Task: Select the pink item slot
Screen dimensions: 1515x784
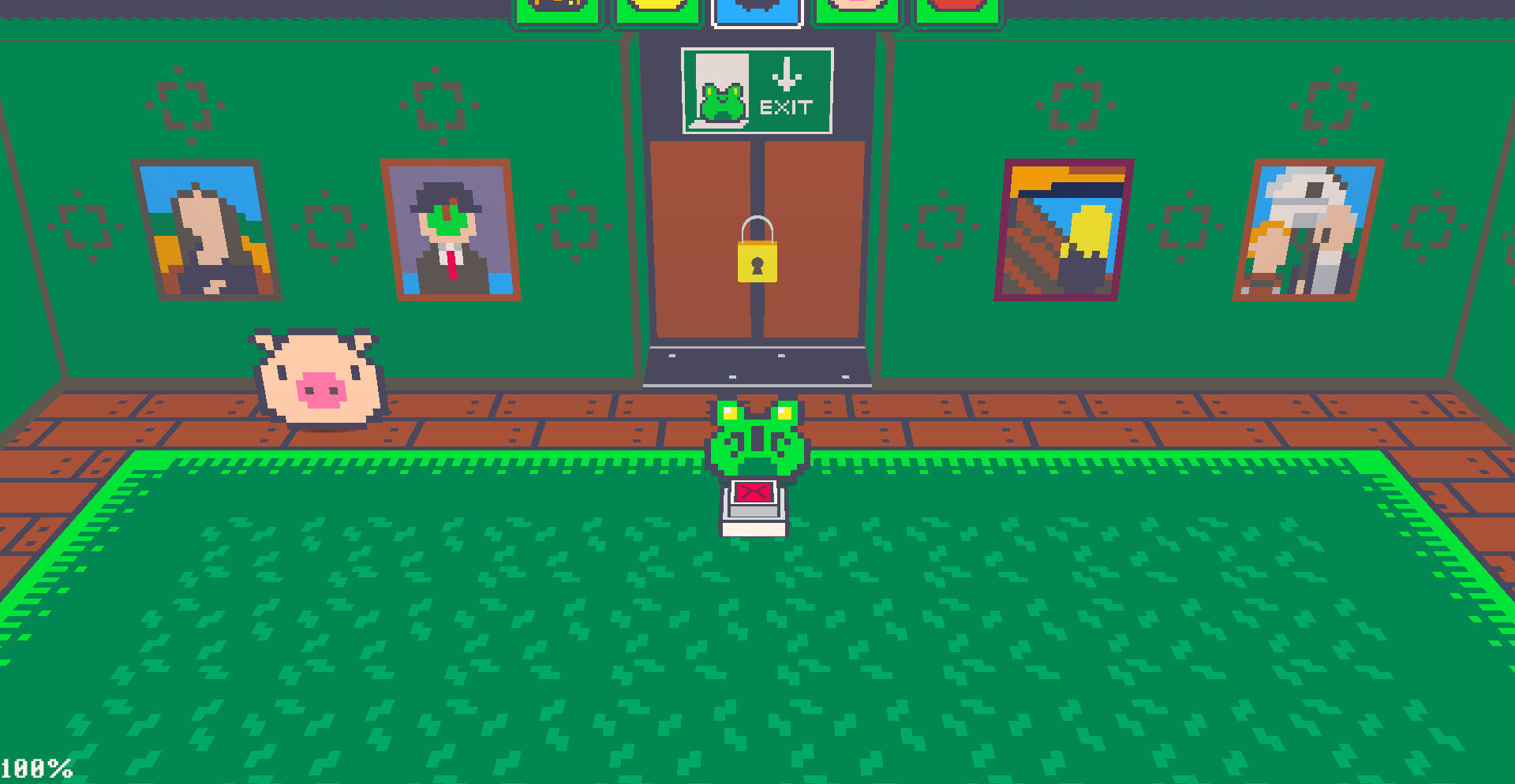Action: [856, 11]
